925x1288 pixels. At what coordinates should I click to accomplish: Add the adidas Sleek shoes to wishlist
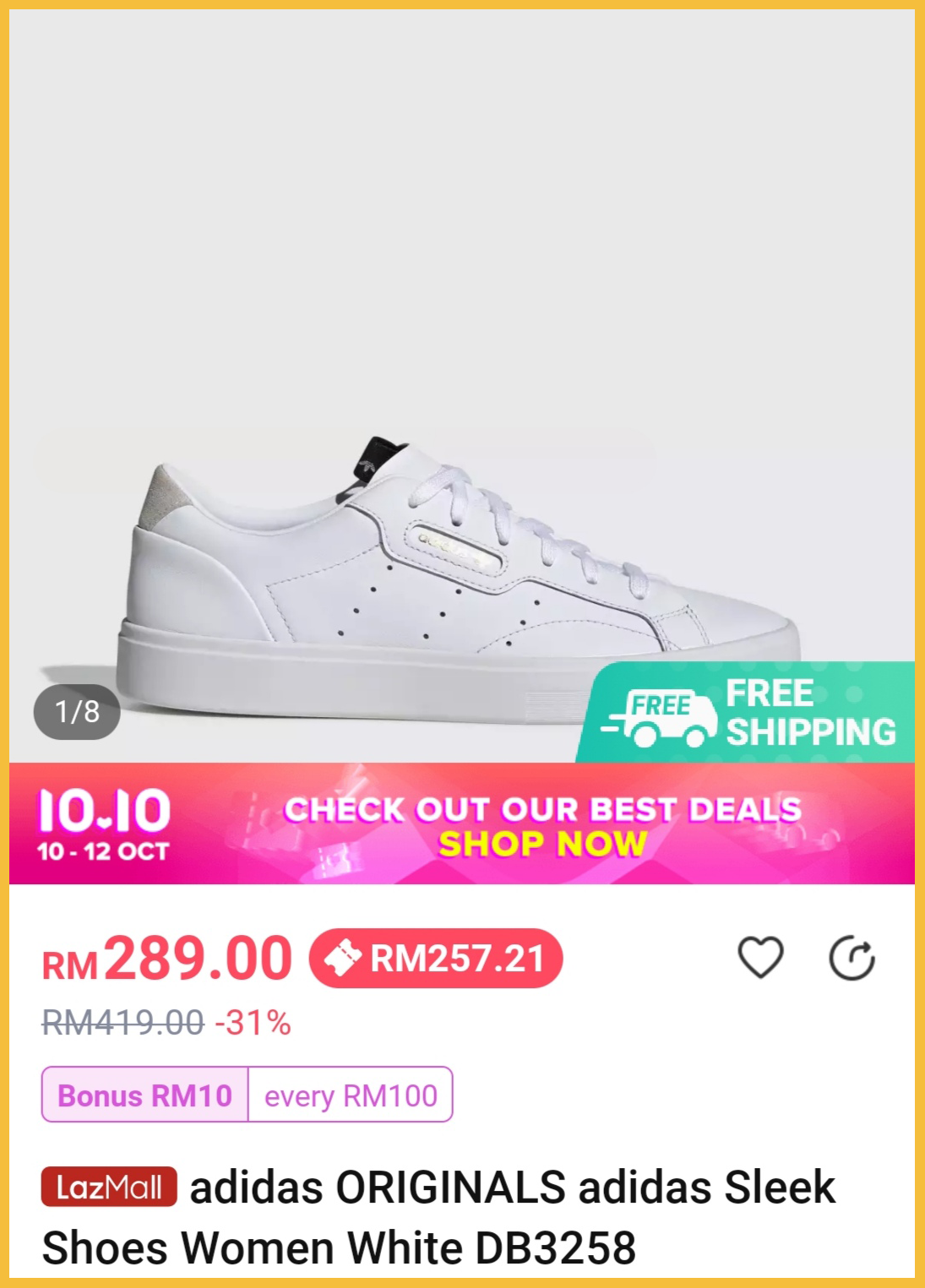point(760,958)
